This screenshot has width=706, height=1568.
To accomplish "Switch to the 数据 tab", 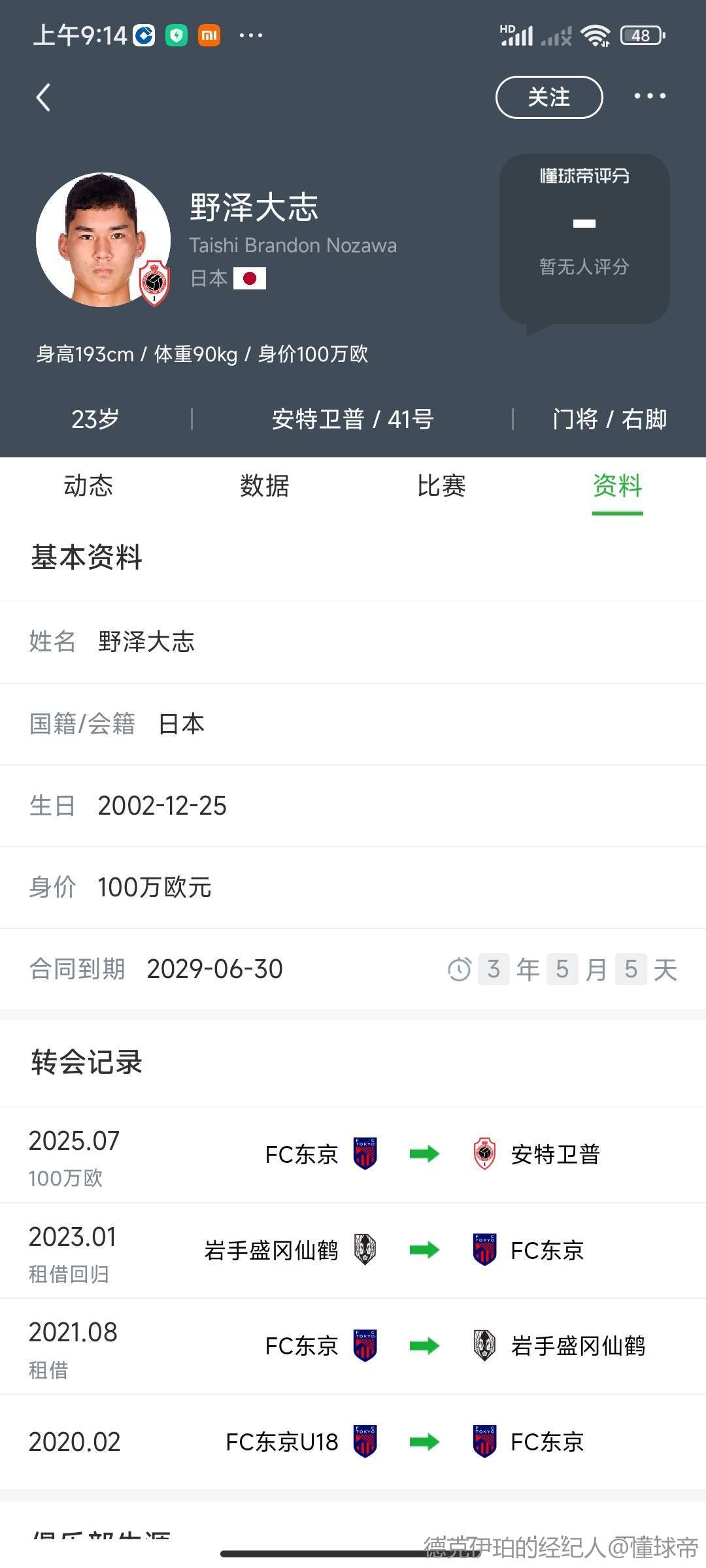I will pyautogui.click(x=265, y=486).
